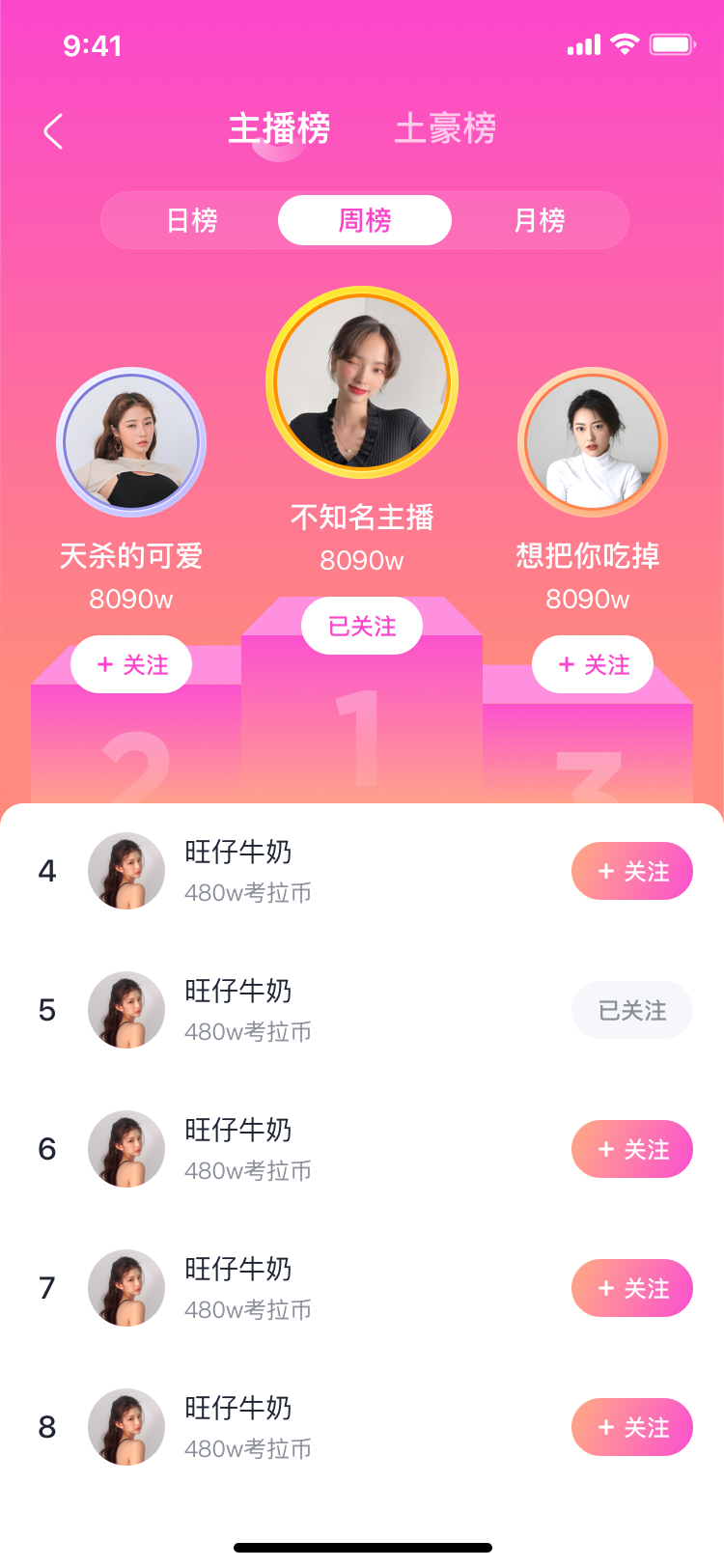The image size is (724, 1568).
Task: Switch to the 土豪榜 tab
Action: [445, 128]
